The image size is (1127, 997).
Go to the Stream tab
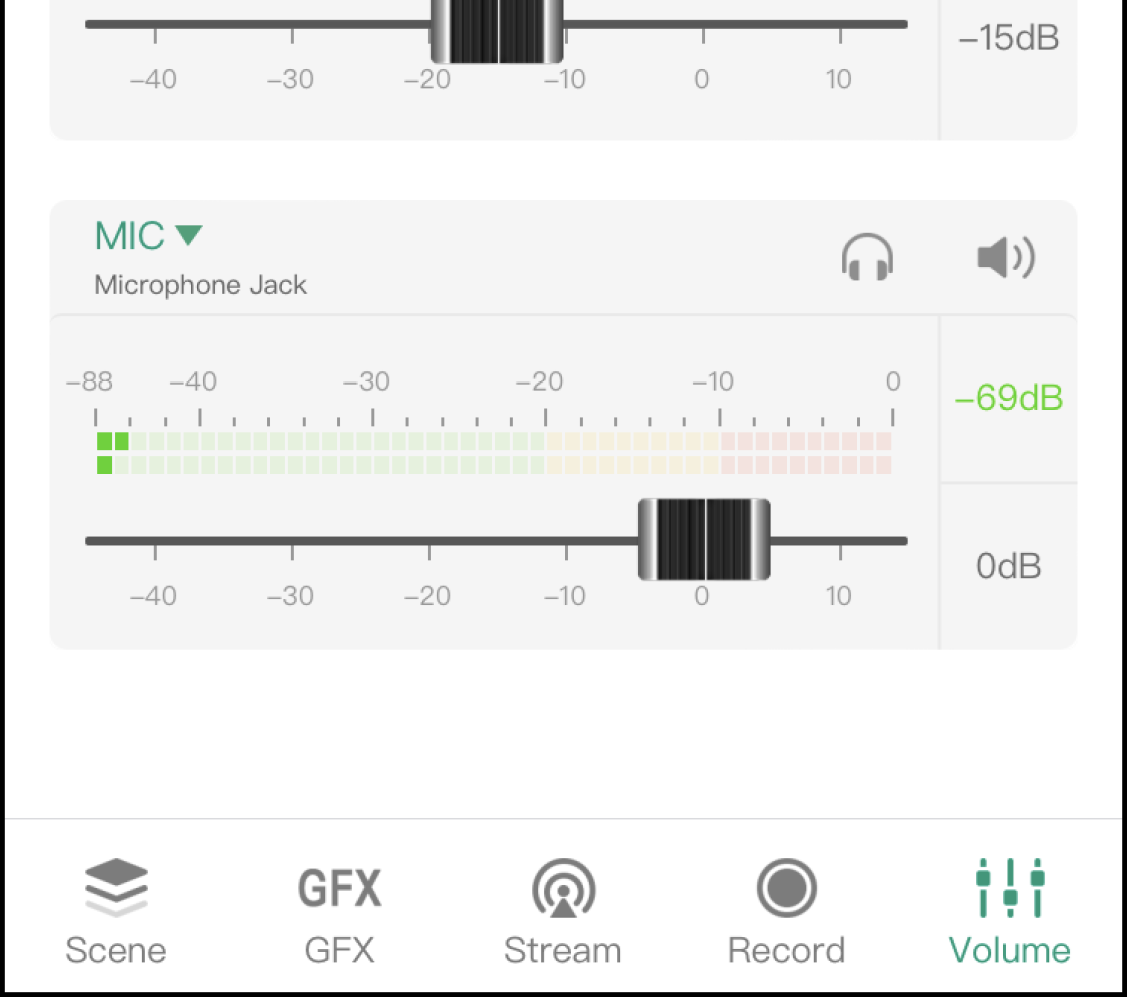563,911
